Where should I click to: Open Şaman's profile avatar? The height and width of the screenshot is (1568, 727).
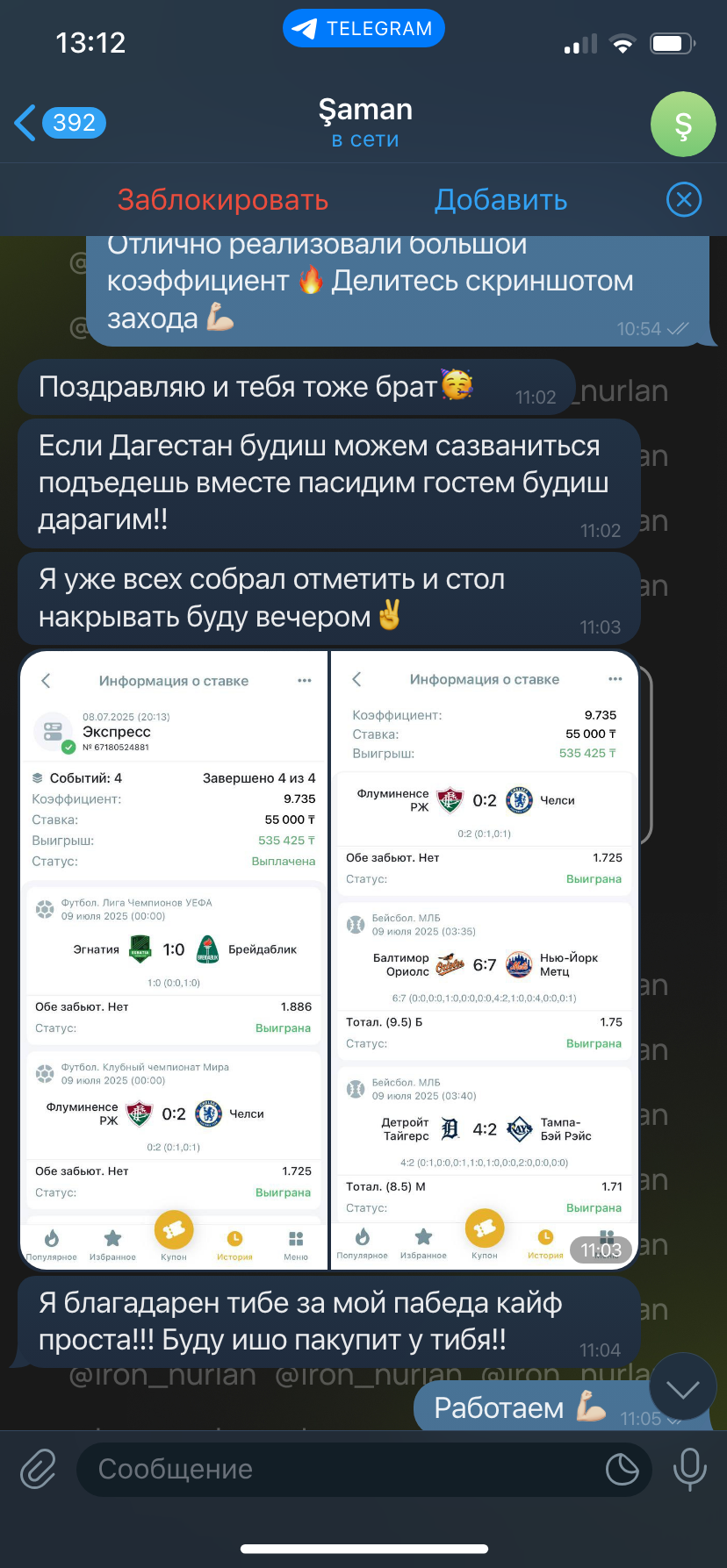click(682, 125)
